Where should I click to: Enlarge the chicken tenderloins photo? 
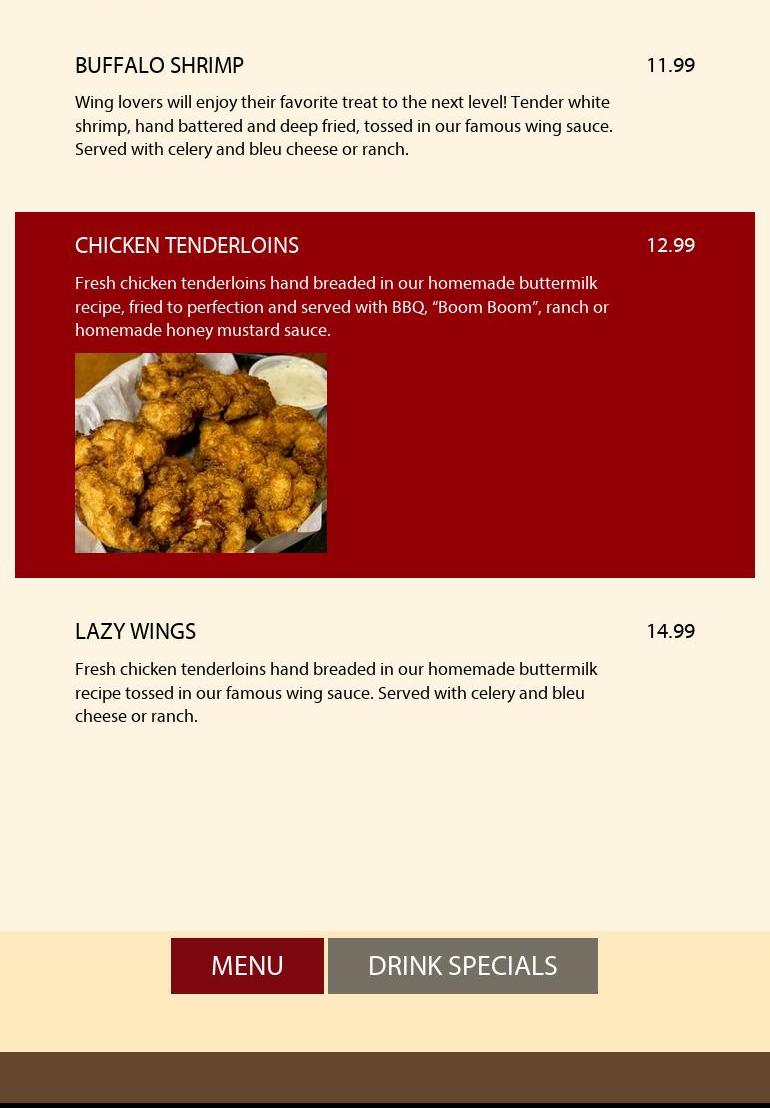[x=201, y=453]
